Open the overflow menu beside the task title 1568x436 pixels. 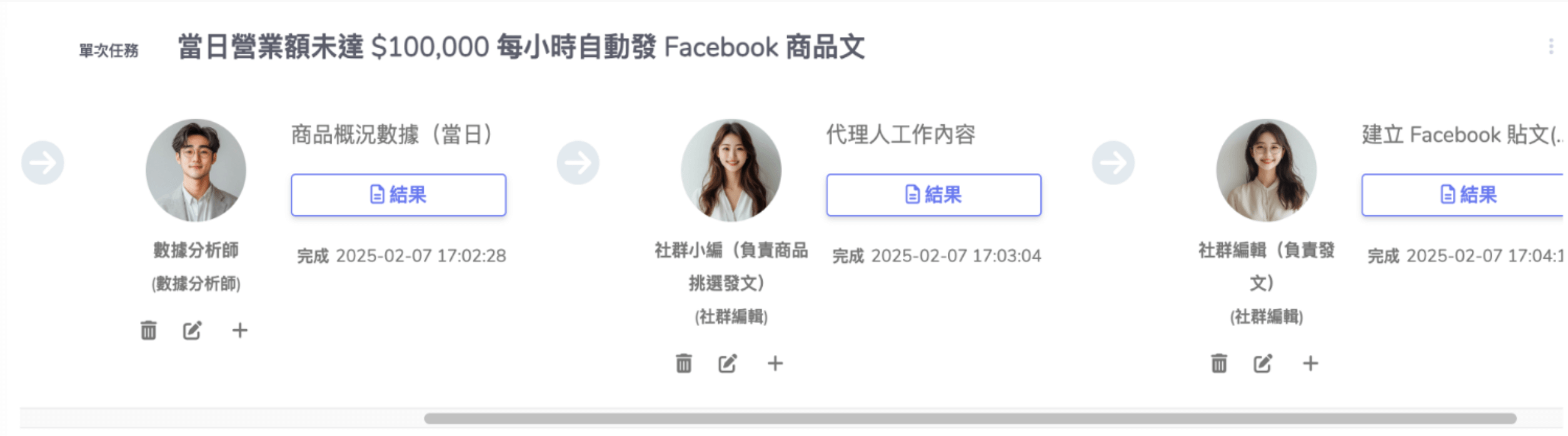(1550, 46)
